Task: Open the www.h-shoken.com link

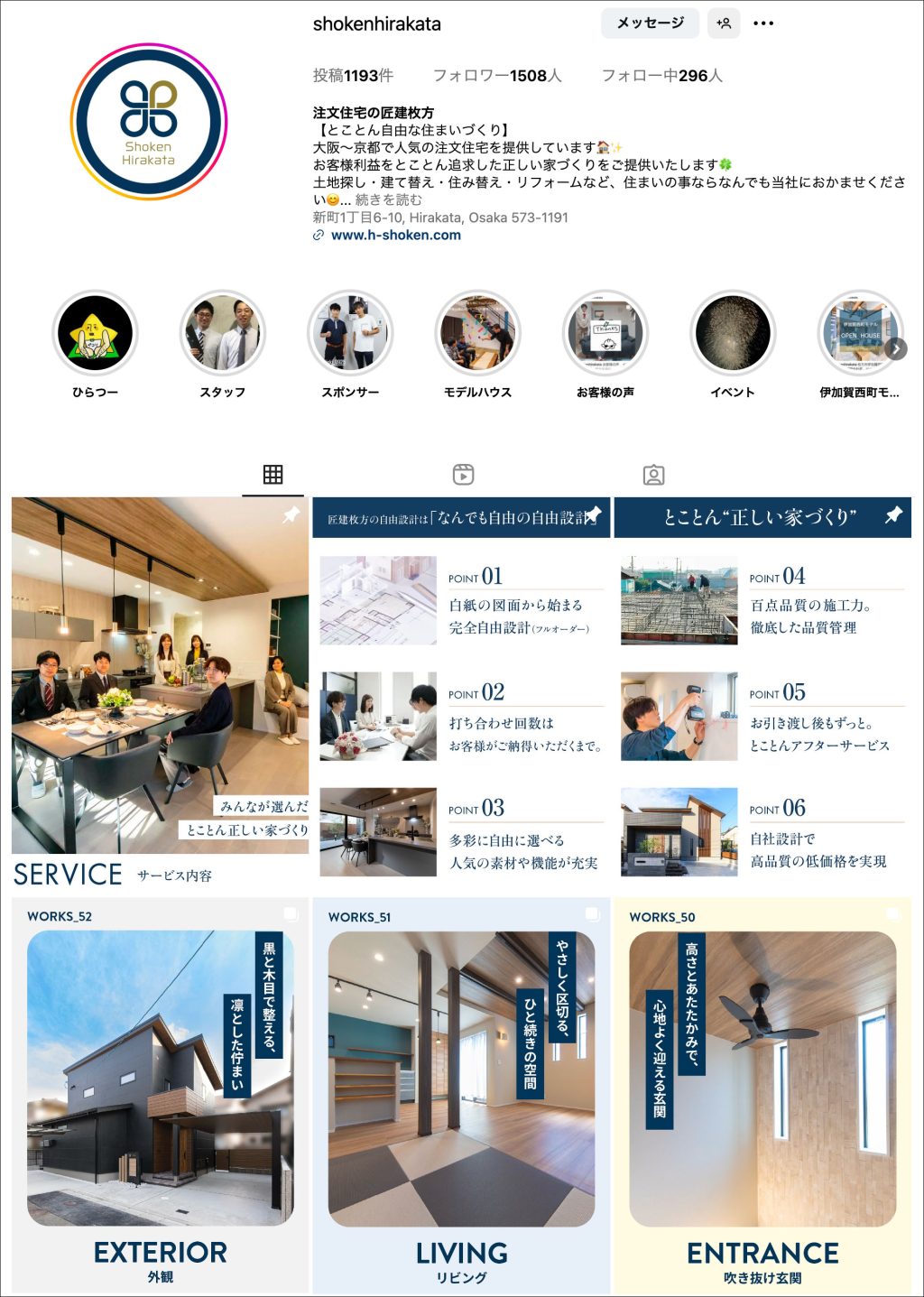Action: [x=395, y=236]
